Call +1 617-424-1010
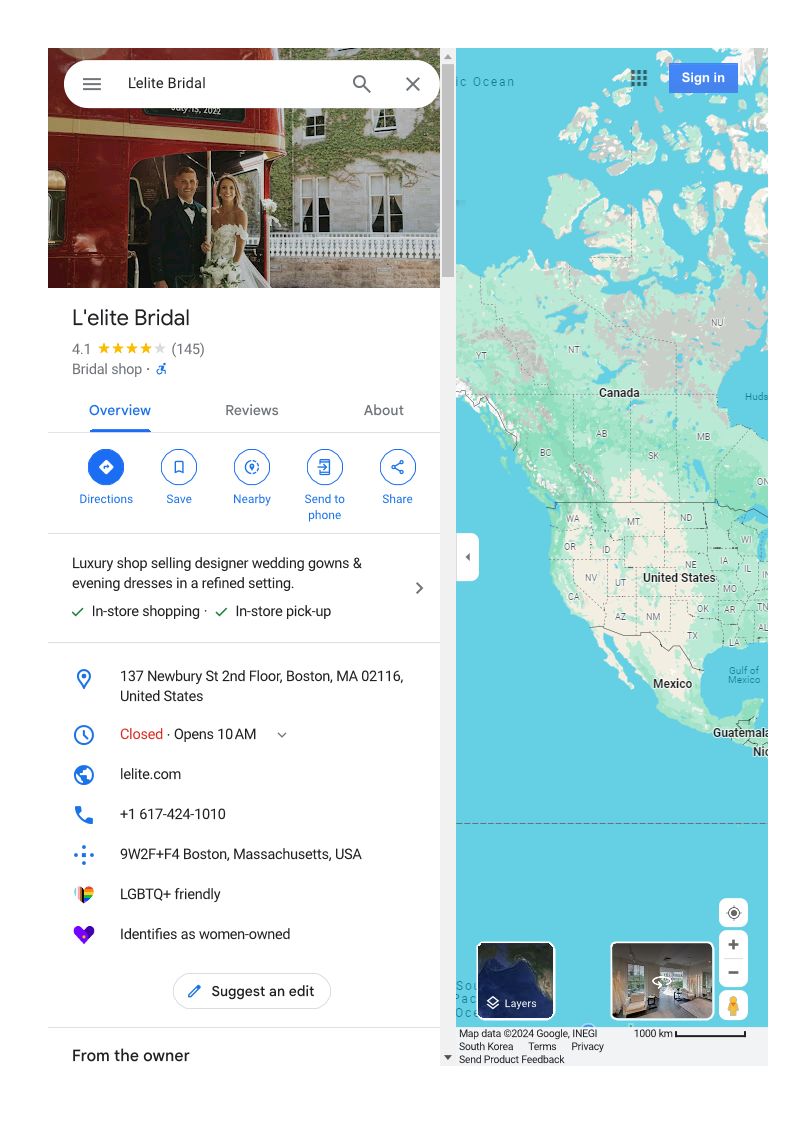This screenshot has width=793, height=1123. click(x=172, y=814)
